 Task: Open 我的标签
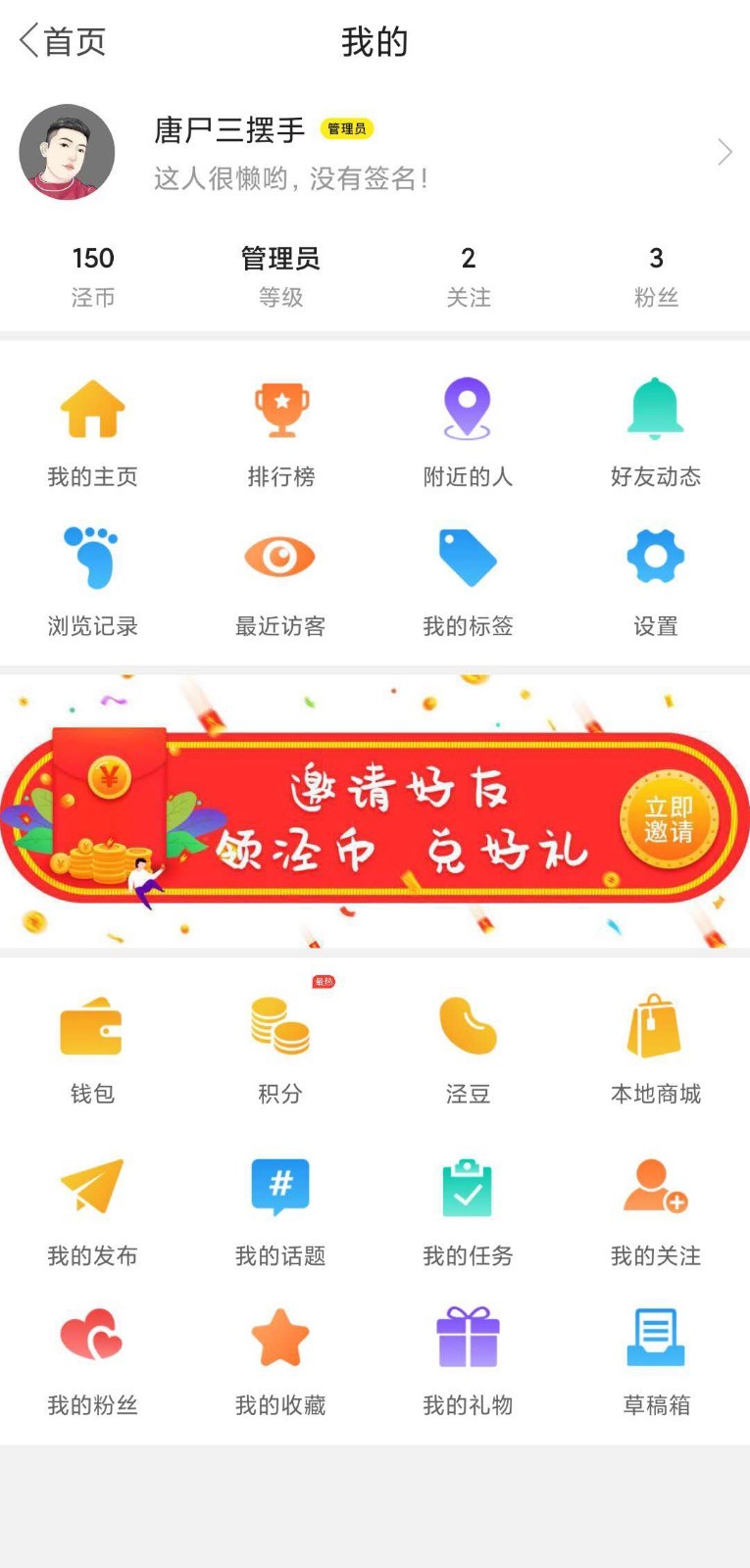[x=468, y=580]
